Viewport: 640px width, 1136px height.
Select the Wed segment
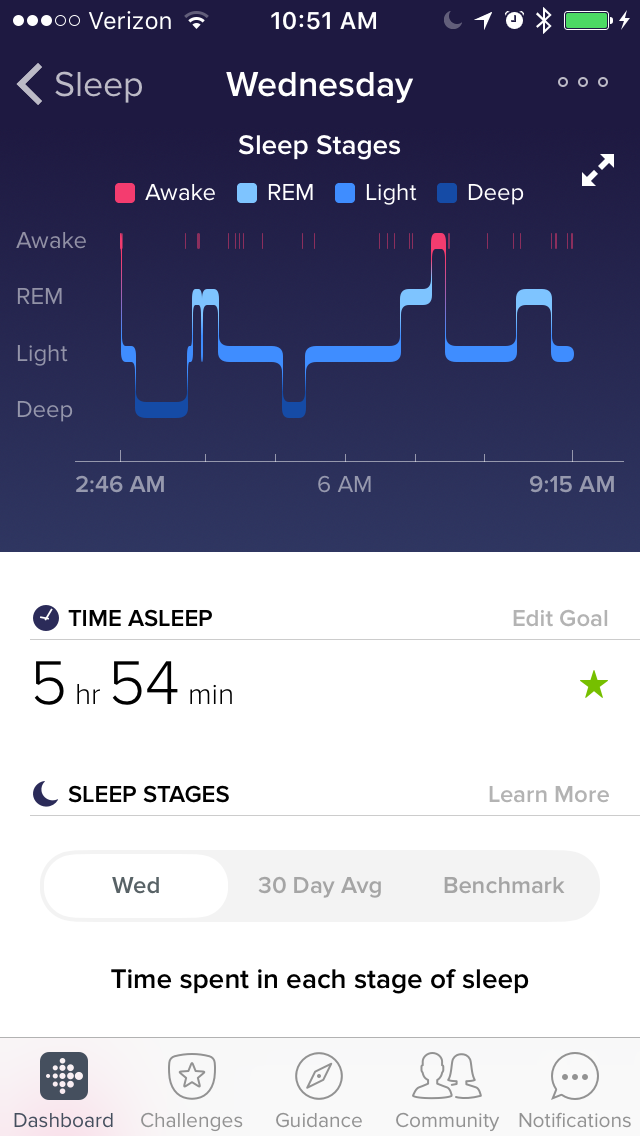click(136, 885)
